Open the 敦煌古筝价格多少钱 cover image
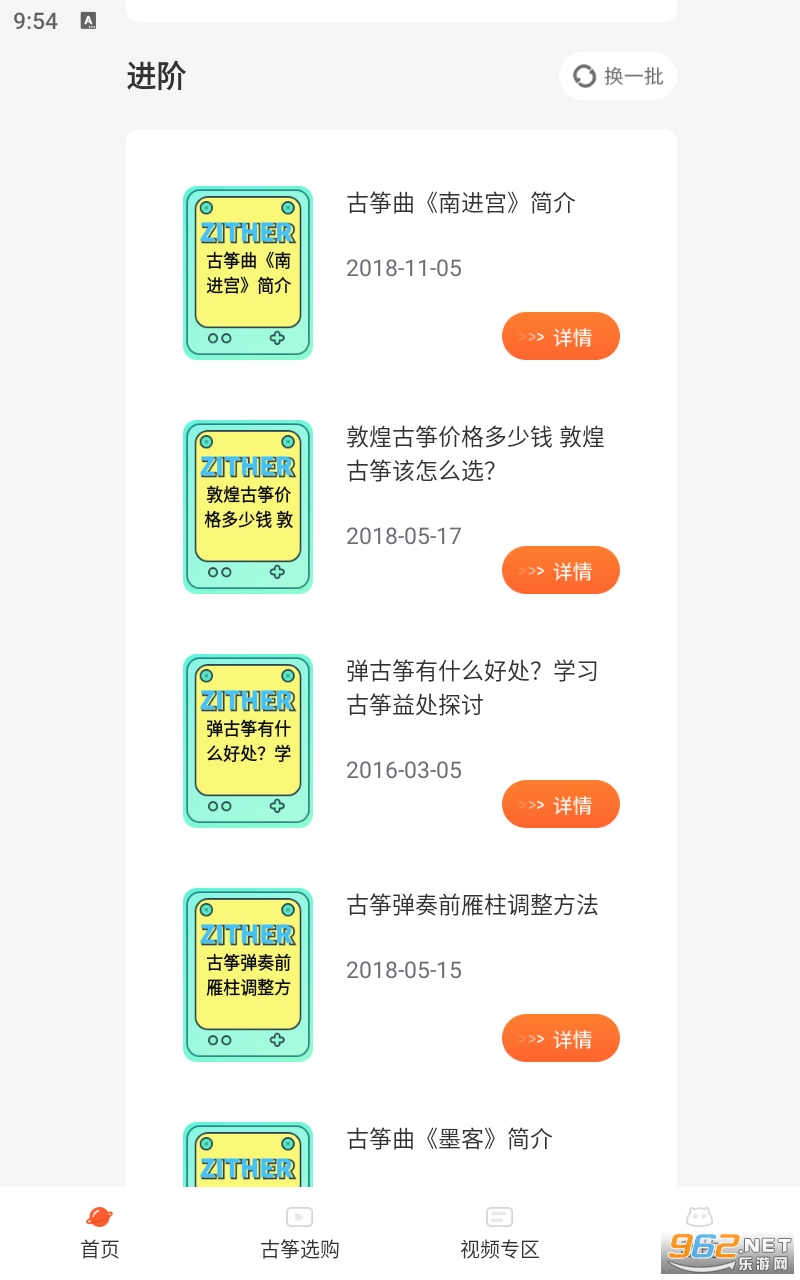Image resolution: width=800 pixels, height=1280 pixels. click(248, 507)
